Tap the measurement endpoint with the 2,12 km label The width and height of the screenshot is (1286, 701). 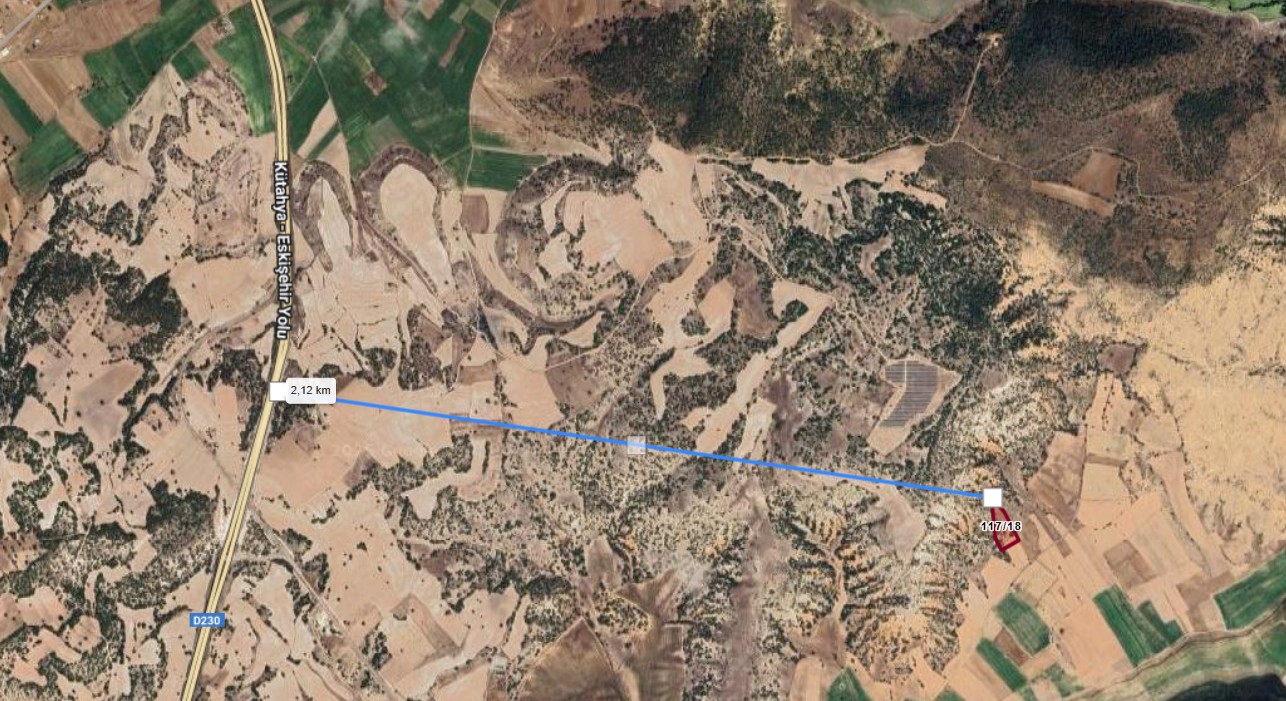[x=278, y=391]
